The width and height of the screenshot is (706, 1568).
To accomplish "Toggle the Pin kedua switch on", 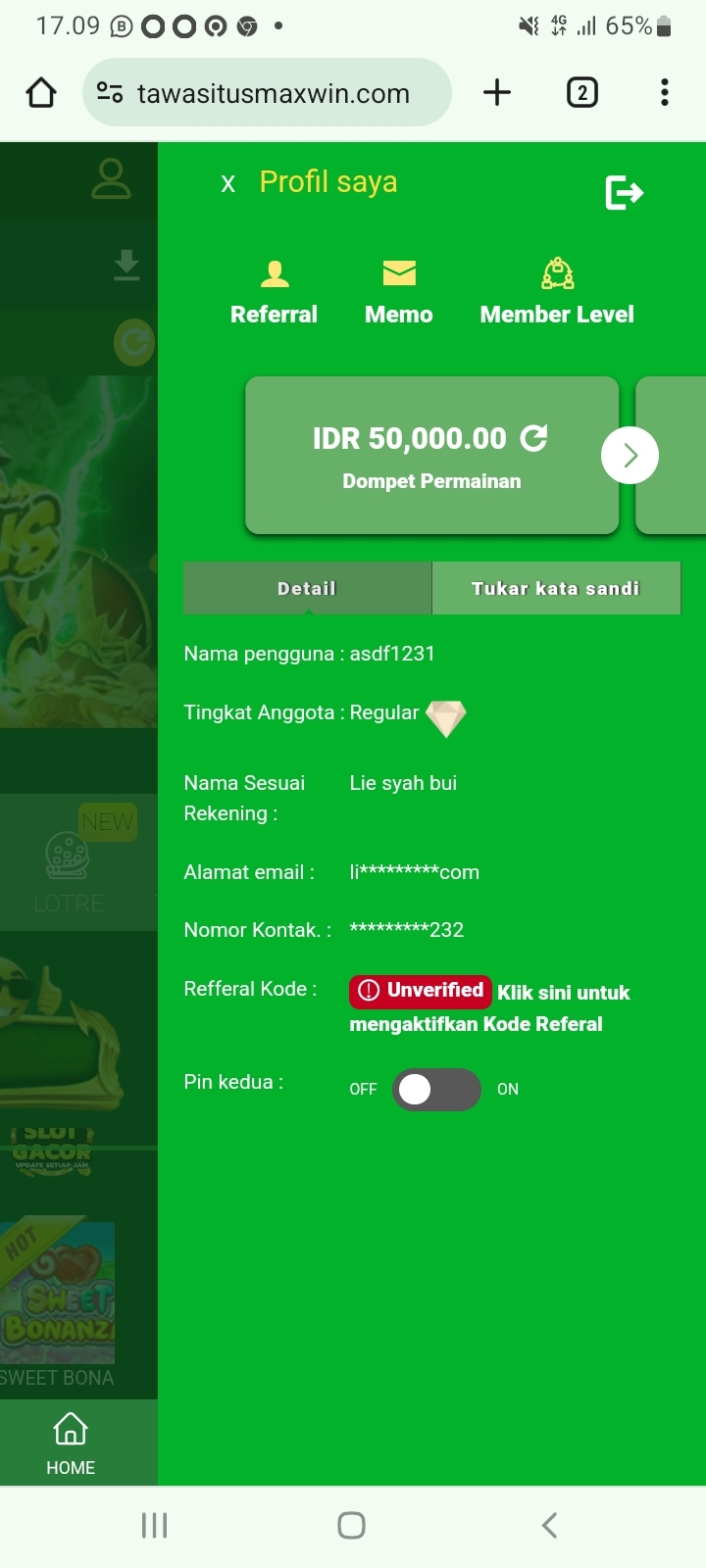I will 436,1090.
